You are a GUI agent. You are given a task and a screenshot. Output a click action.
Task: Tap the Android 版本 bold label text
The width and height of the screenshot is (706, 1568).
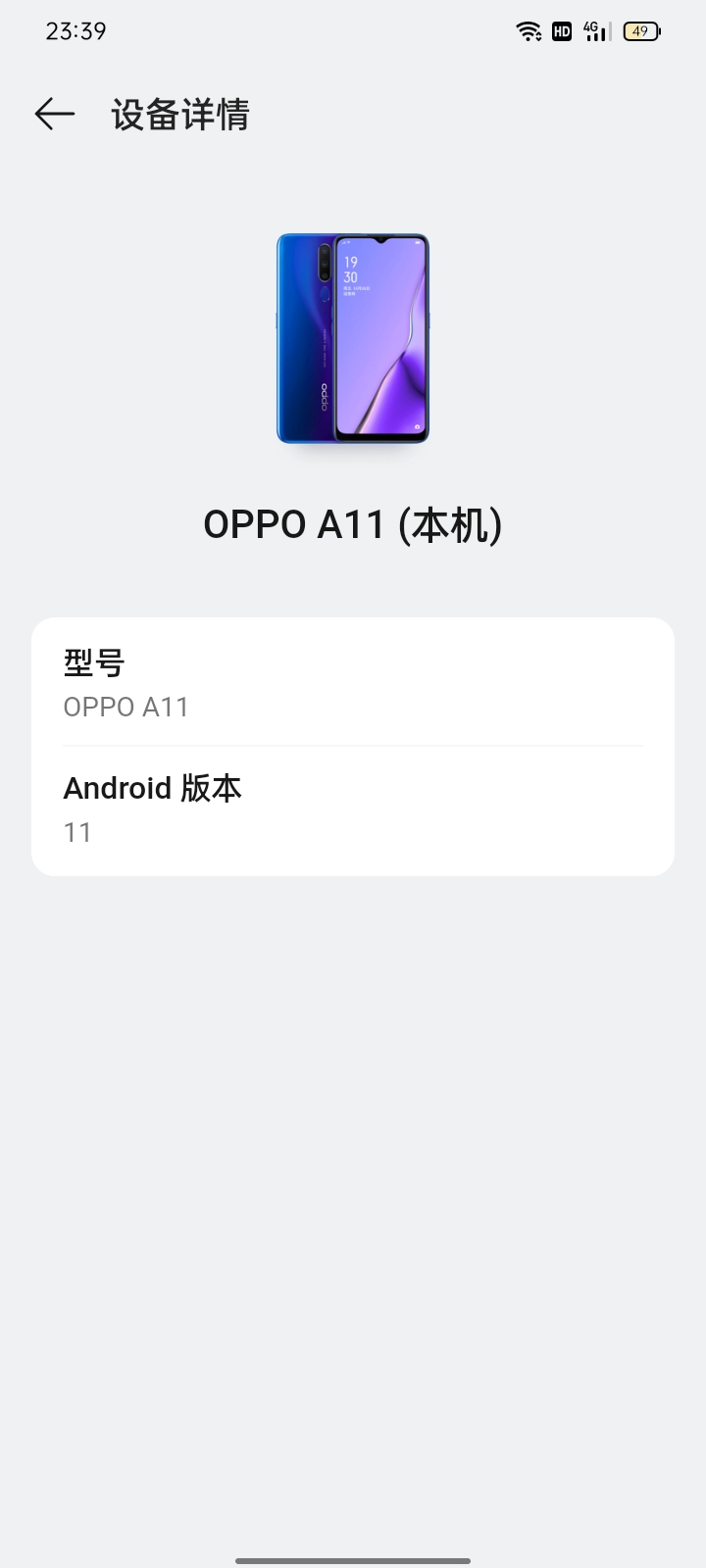[x=153, y=788]
